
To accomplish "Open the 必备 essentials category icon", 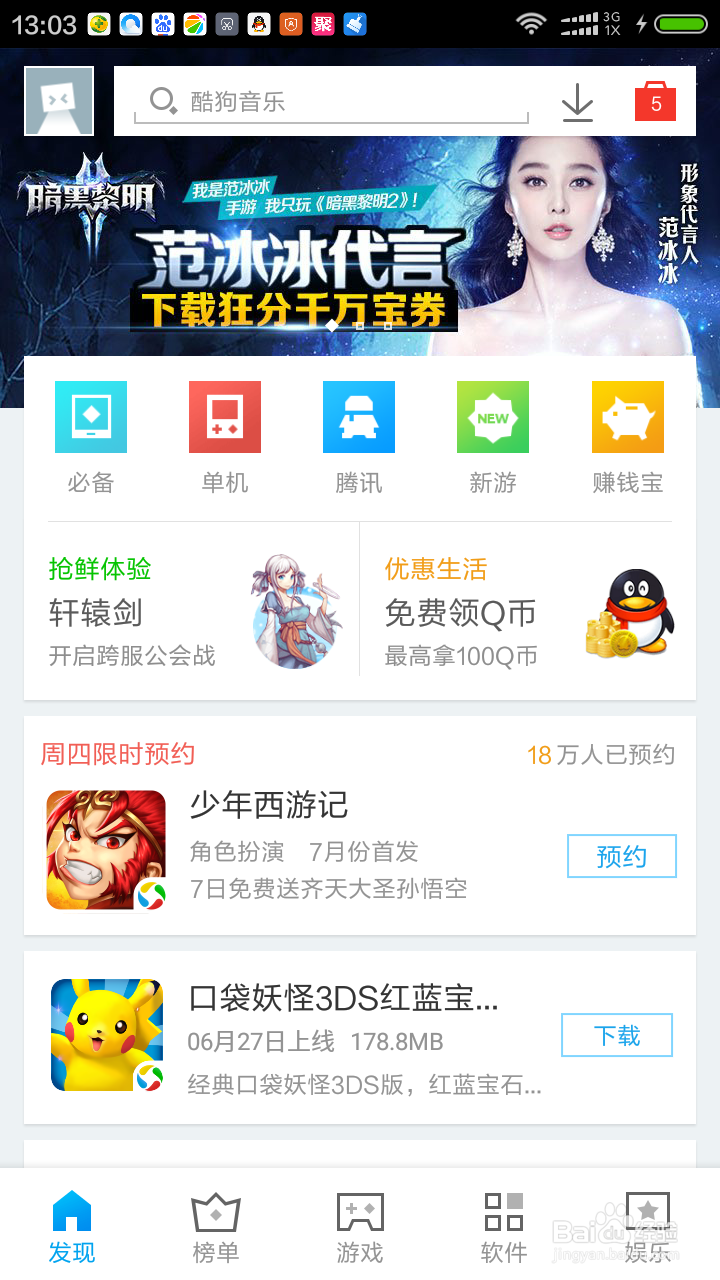I will pos(90,417).
